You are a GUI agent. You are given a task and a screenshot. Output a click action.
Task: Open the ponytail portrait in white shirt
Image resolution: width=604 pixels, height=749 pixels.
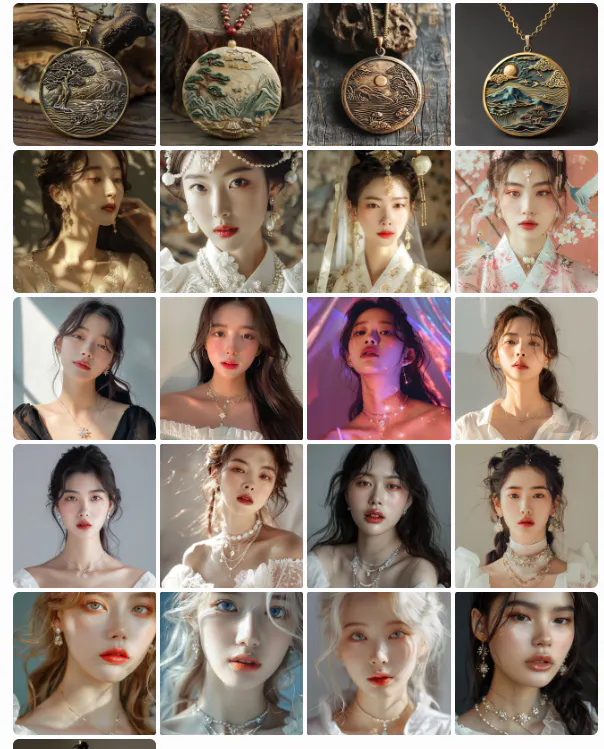click(x=526, y=368)
